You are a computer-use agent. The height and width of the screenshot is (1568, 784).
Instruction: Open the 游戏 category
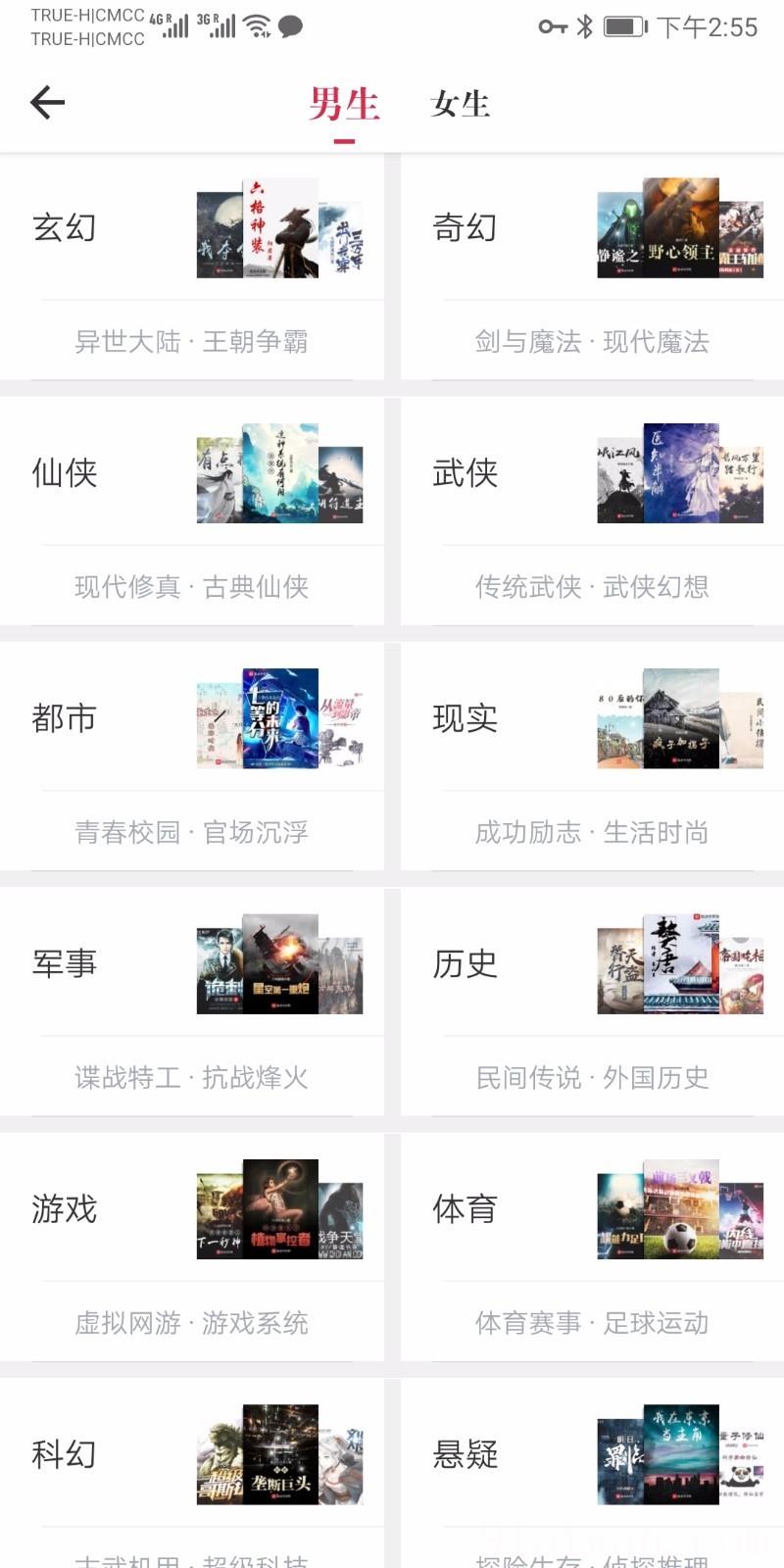click(x=63, y=1209)
